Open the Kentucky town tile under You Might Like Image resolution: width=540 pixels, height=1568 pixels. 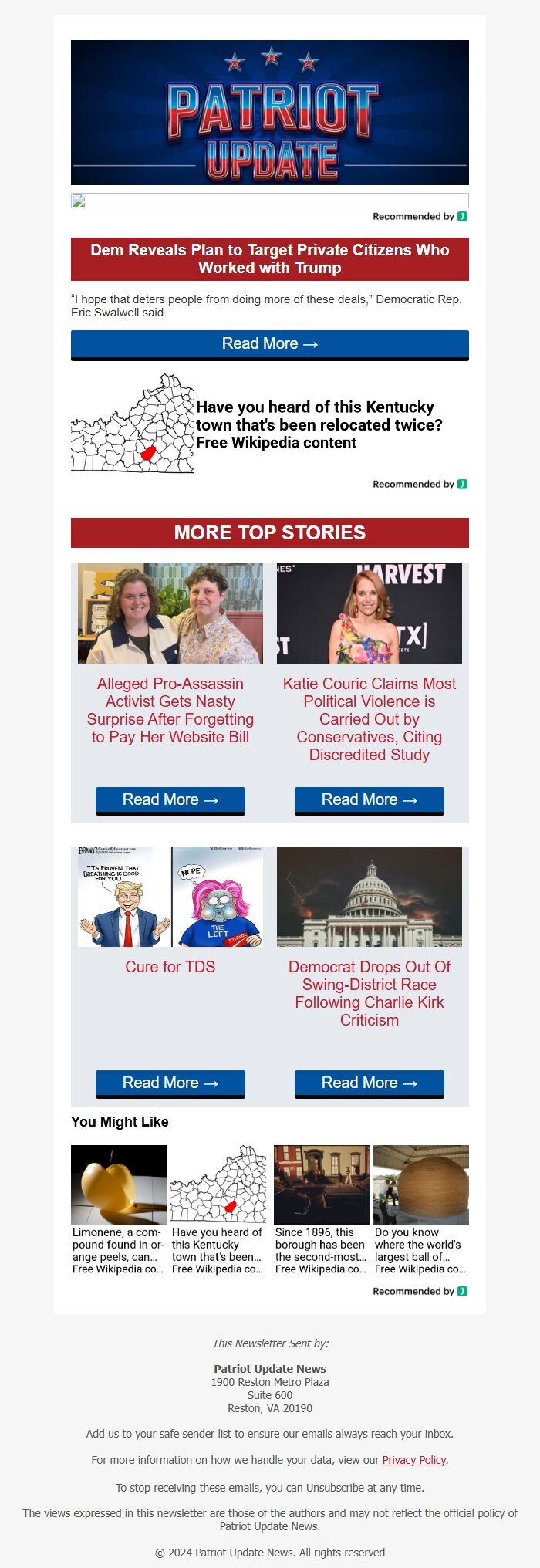click(218, 1209)
